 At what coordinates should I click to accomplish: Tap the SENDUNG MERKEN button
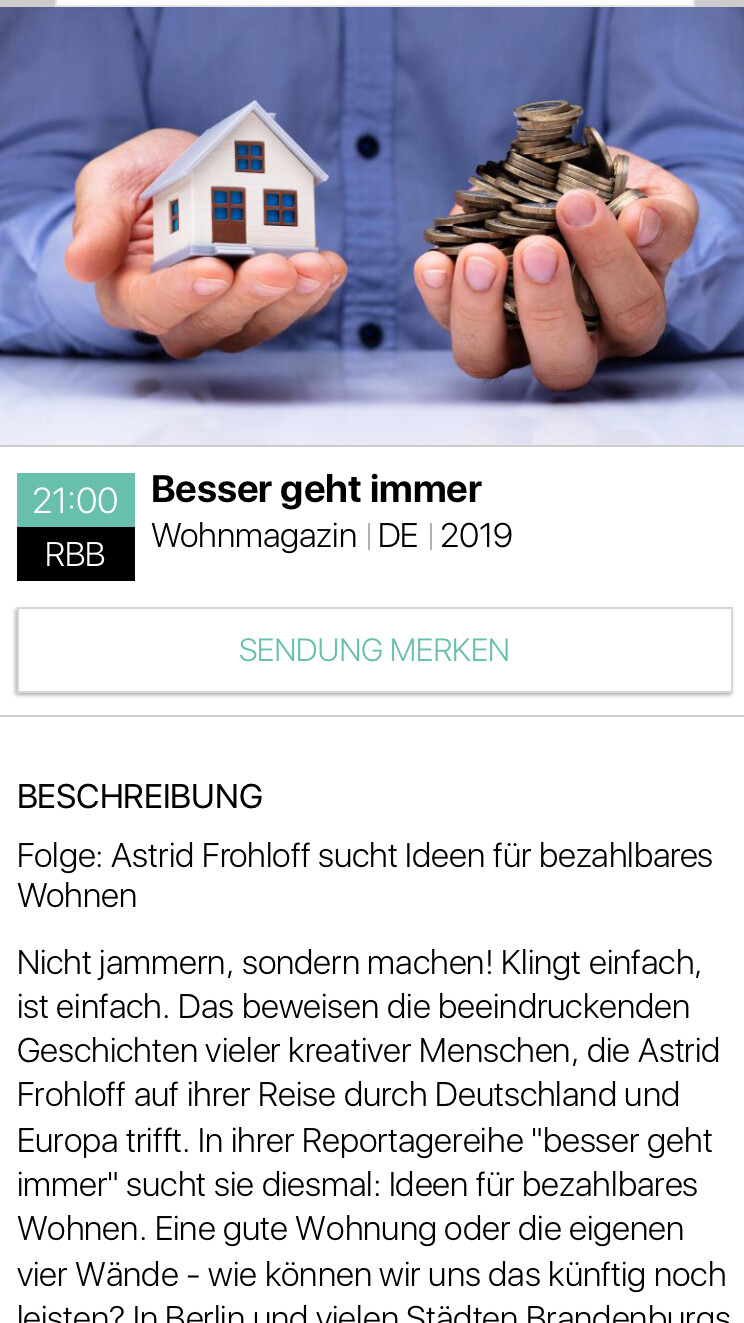[374, 650]
